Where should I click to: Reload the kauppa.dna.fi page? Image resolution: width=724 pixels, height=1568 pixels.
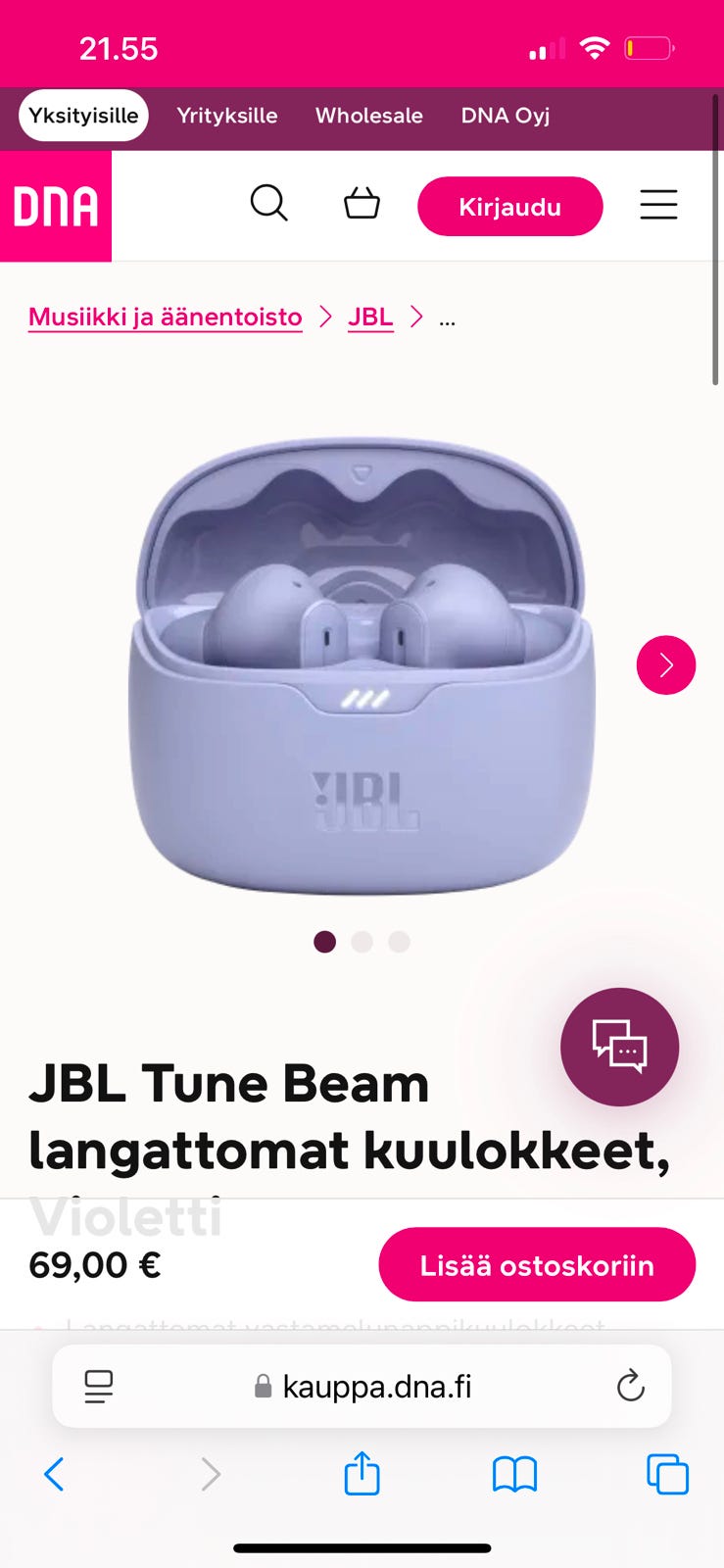(x=630, y=1386)
